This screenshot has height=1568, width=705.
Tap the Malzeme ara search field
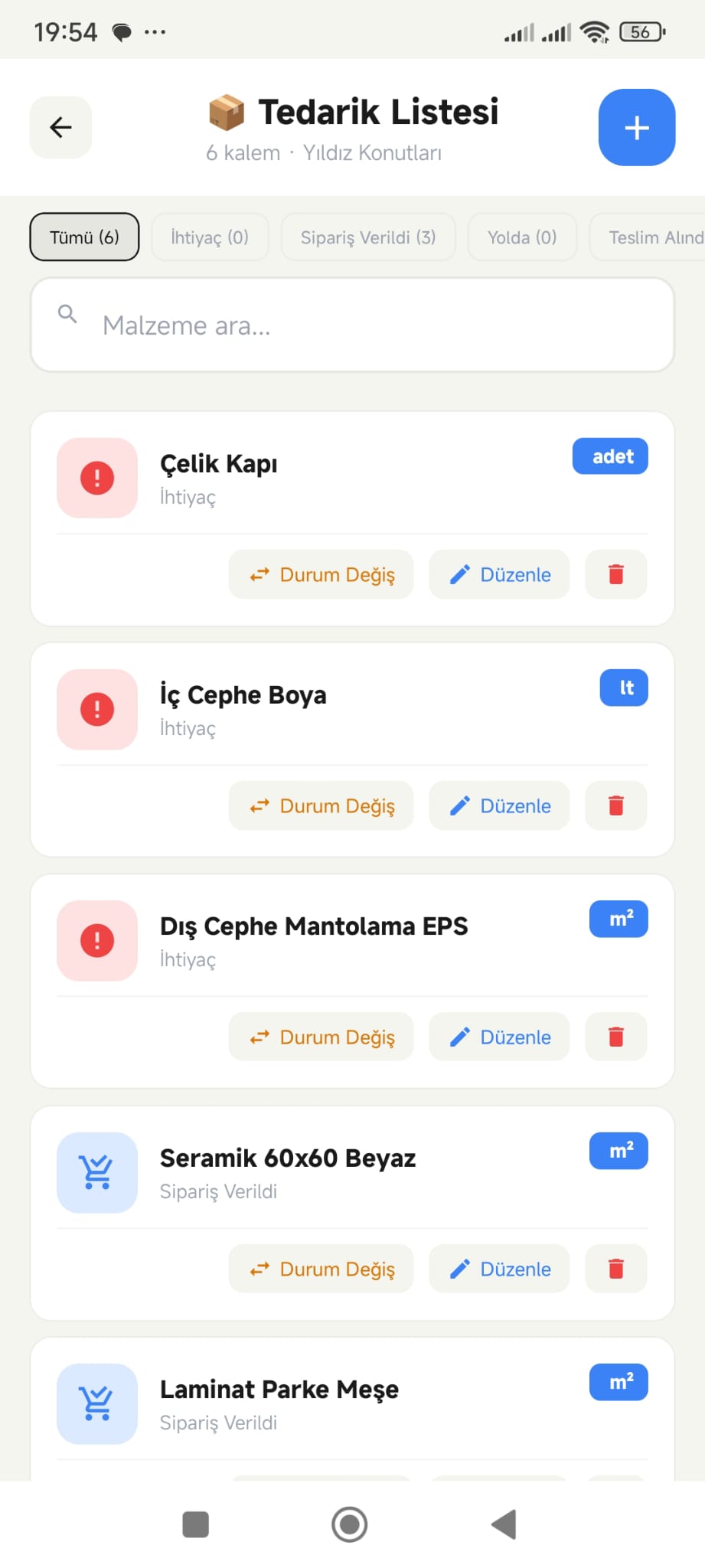[x=352, y=325]
